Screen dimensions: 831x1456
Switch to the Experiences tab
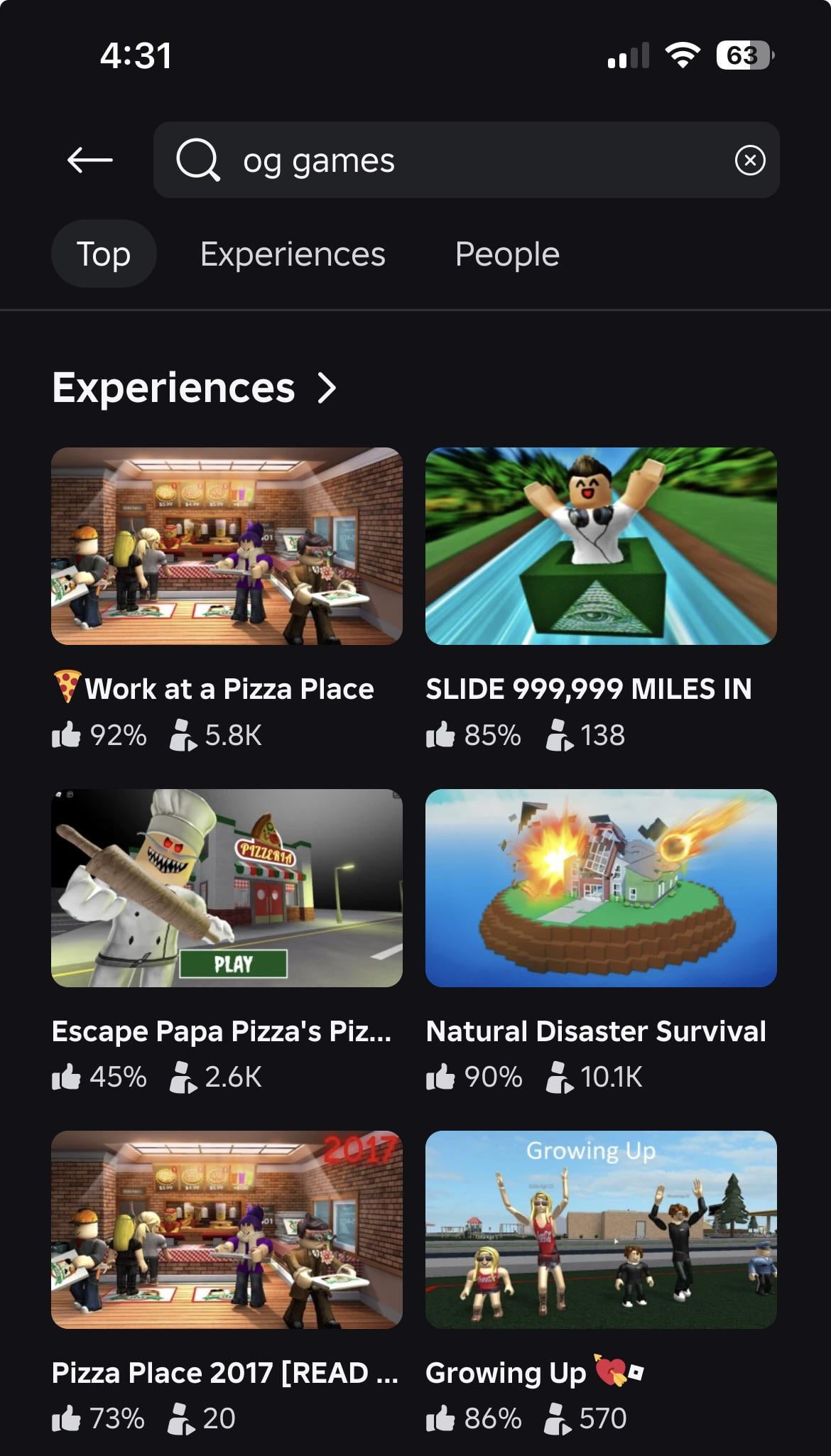(293, 254)
